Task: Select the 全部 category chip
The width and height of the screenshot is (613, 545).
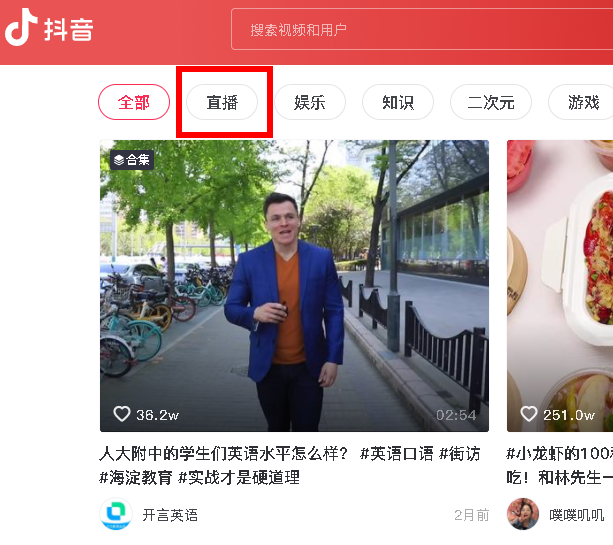Action: click(134, 102)
